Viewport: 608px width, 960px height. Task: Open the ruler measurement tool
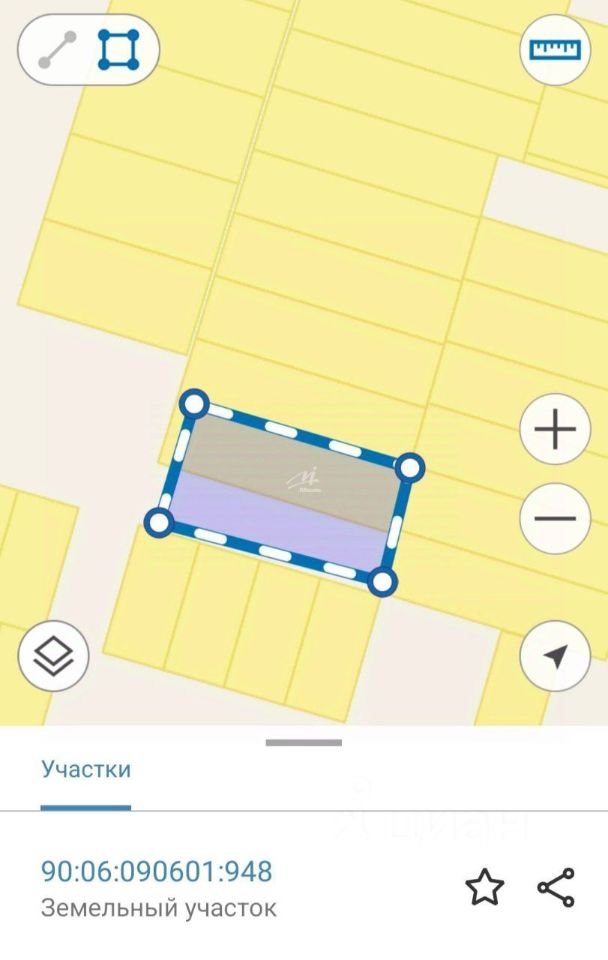pyautogui.click(x=554, y=49)
